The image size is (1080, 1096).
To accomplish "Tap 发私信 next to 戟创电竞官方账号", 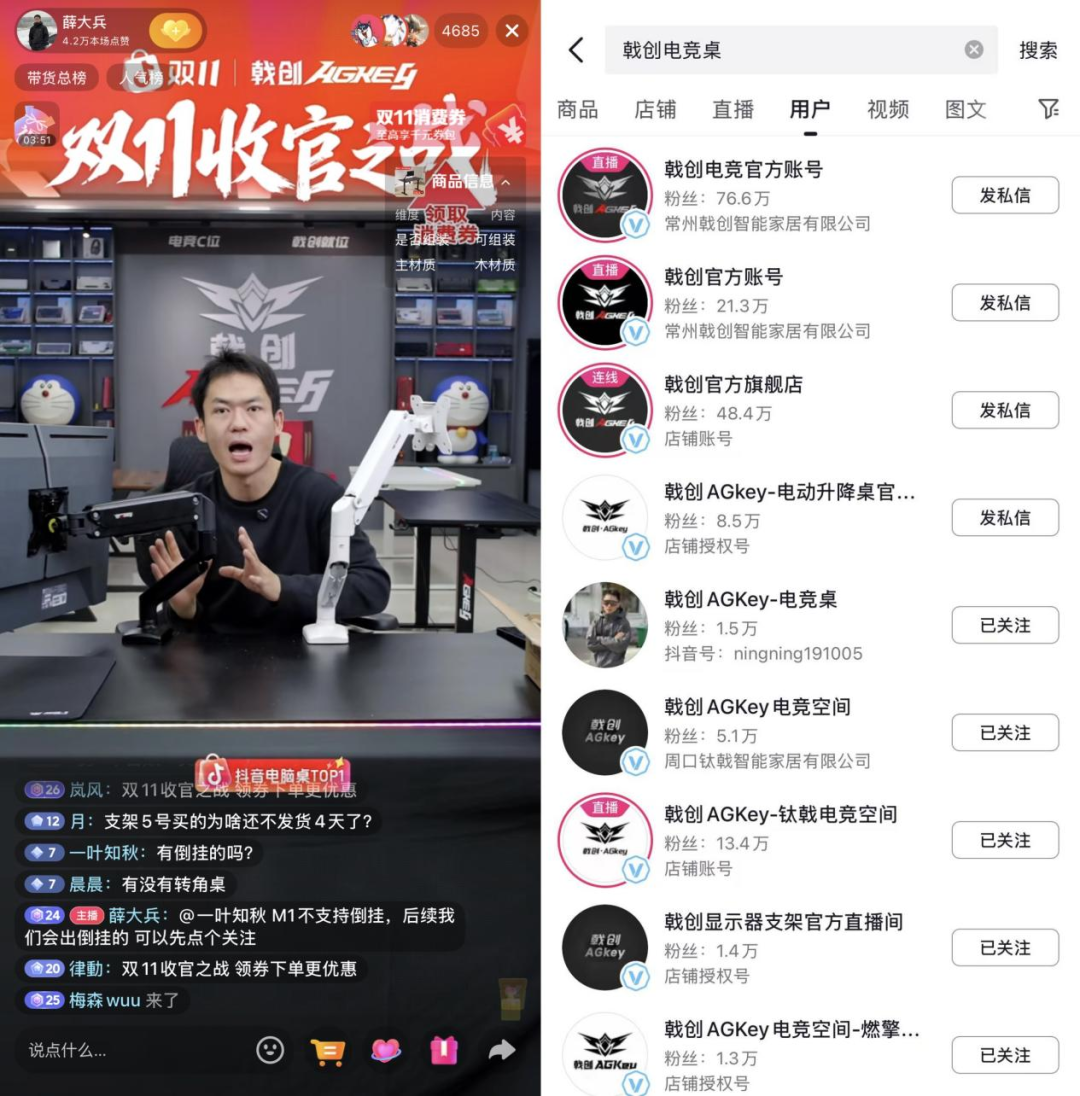I will pyautogui.click(x=1005, y=195).
